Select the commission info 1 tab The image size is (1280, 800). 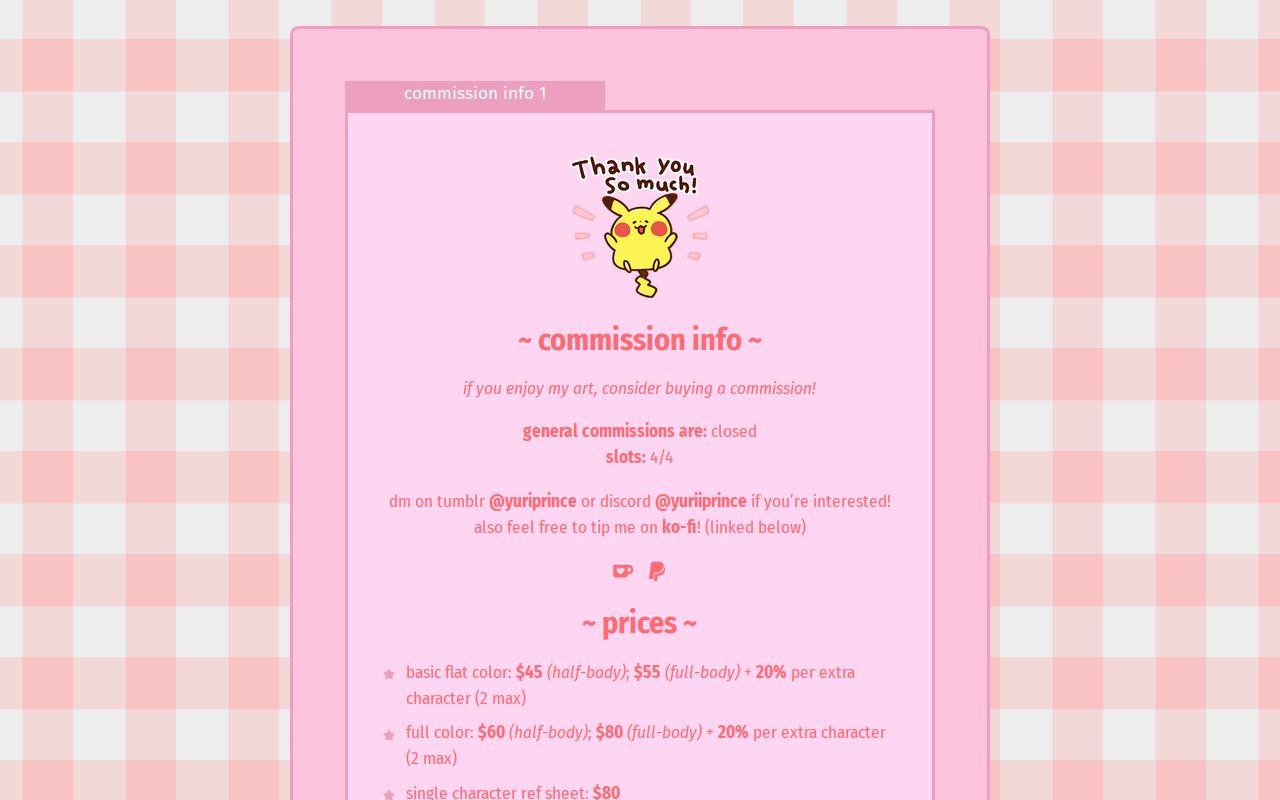pyautogui.click(x=475, y=94)
